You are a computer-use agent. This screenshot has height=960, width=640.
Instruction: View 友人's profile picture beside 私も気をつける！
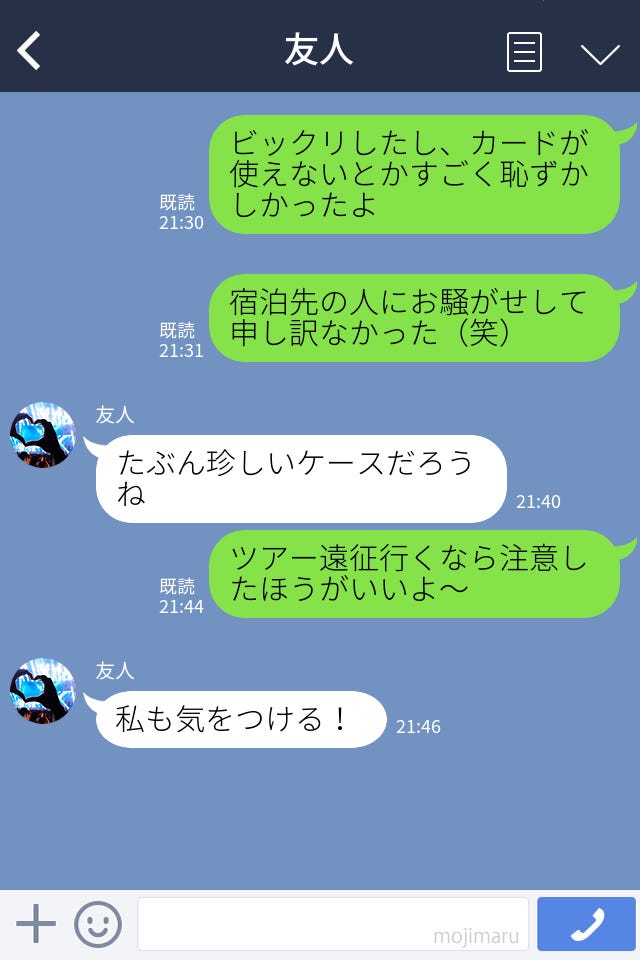tap(43, 691)
